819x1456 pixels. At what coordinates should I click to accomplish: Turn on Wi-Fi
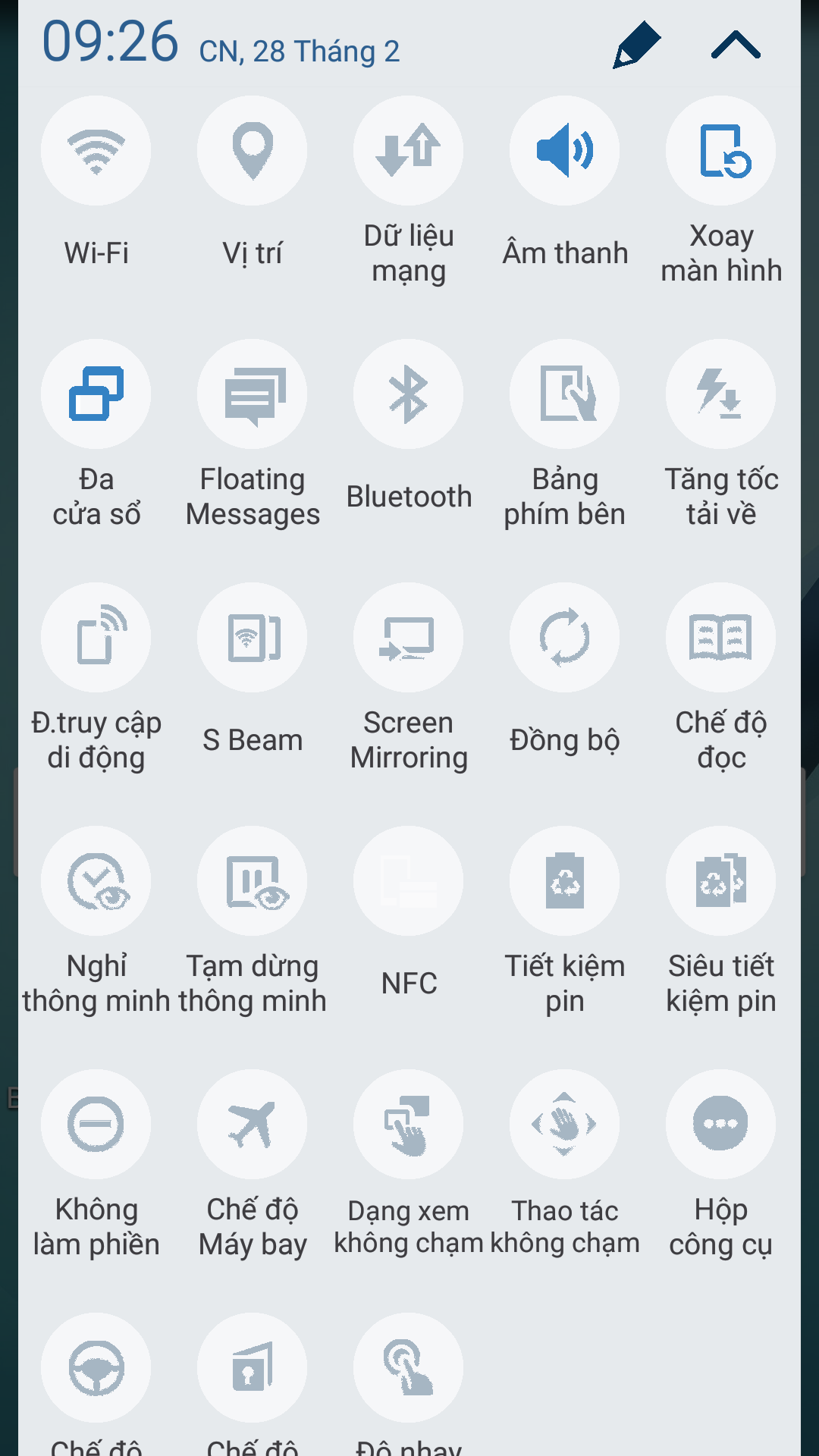[x=96, y=150]
